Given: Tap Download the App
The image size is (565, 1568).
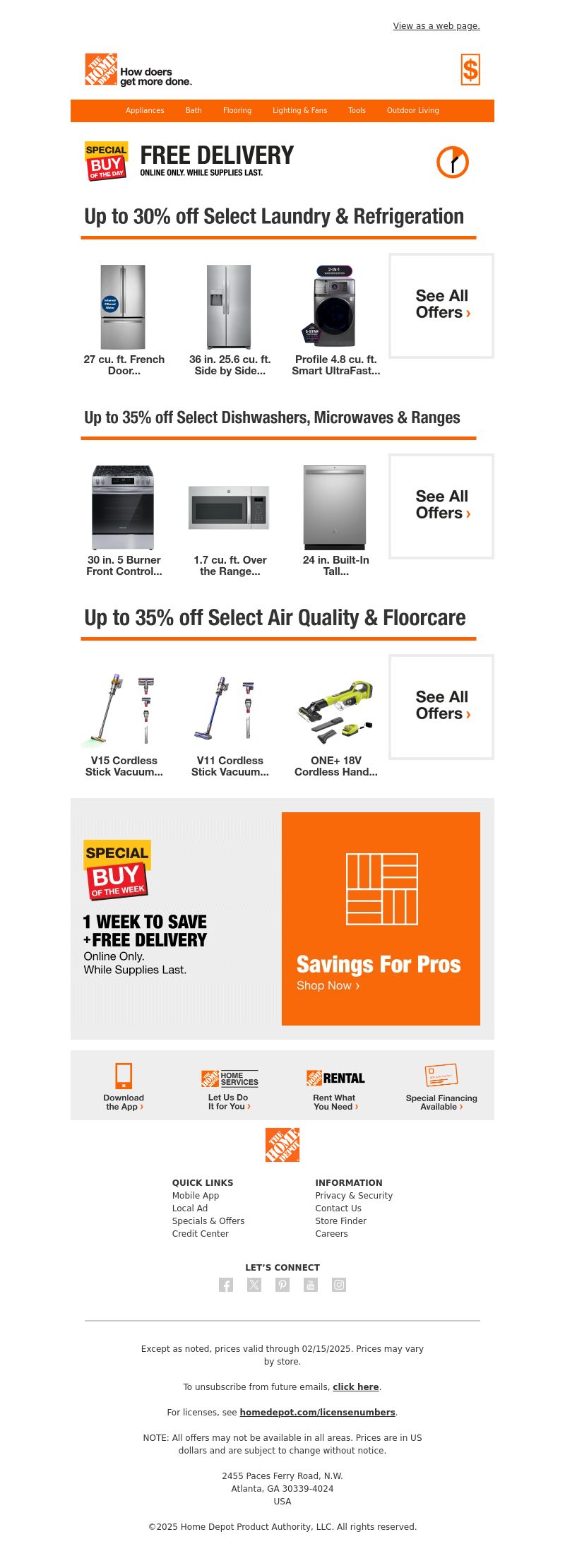Looking at the screenshot, I should (124, 1086).
